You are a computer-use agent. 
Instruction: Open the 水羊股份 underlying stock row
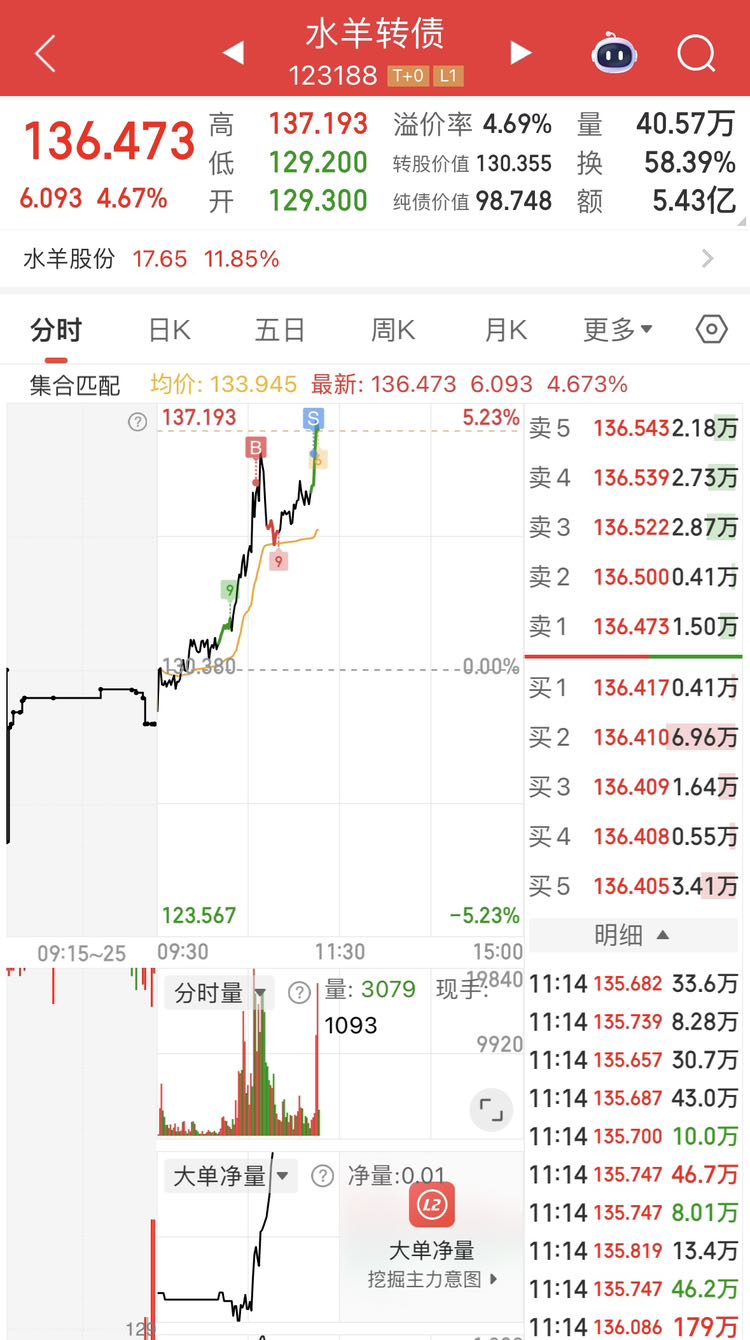pyautogui.click(x=375, y=259)
